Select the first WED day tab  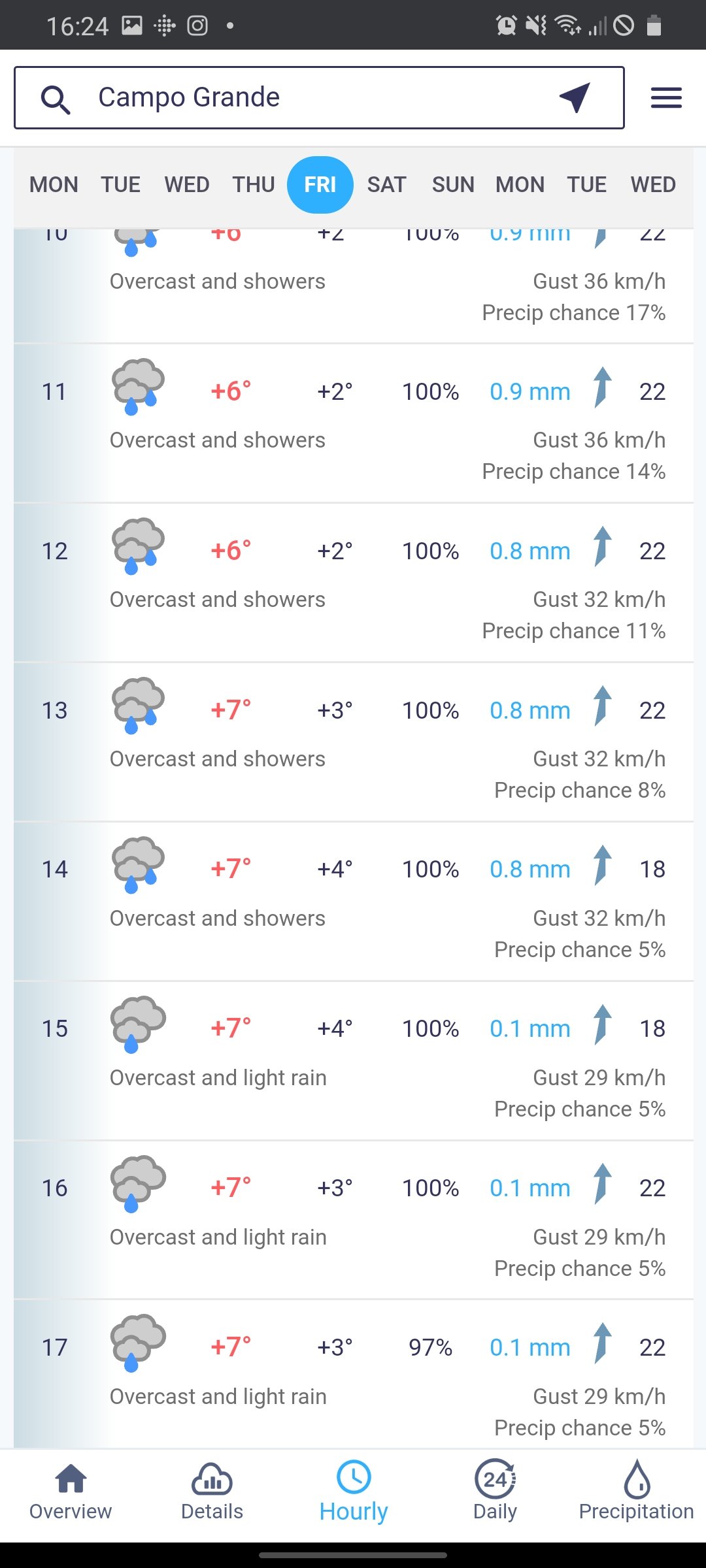pos(187,185)
